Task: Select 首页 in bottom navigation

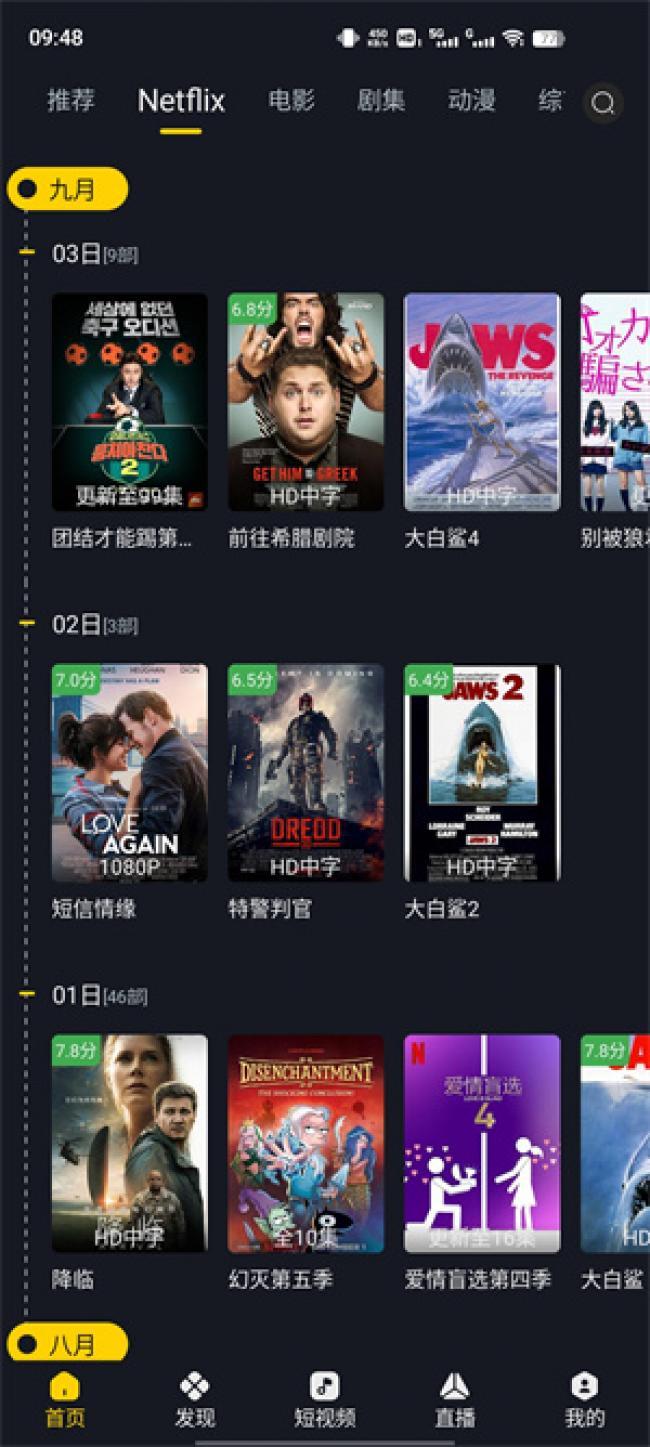Action: coord(65,1400)
